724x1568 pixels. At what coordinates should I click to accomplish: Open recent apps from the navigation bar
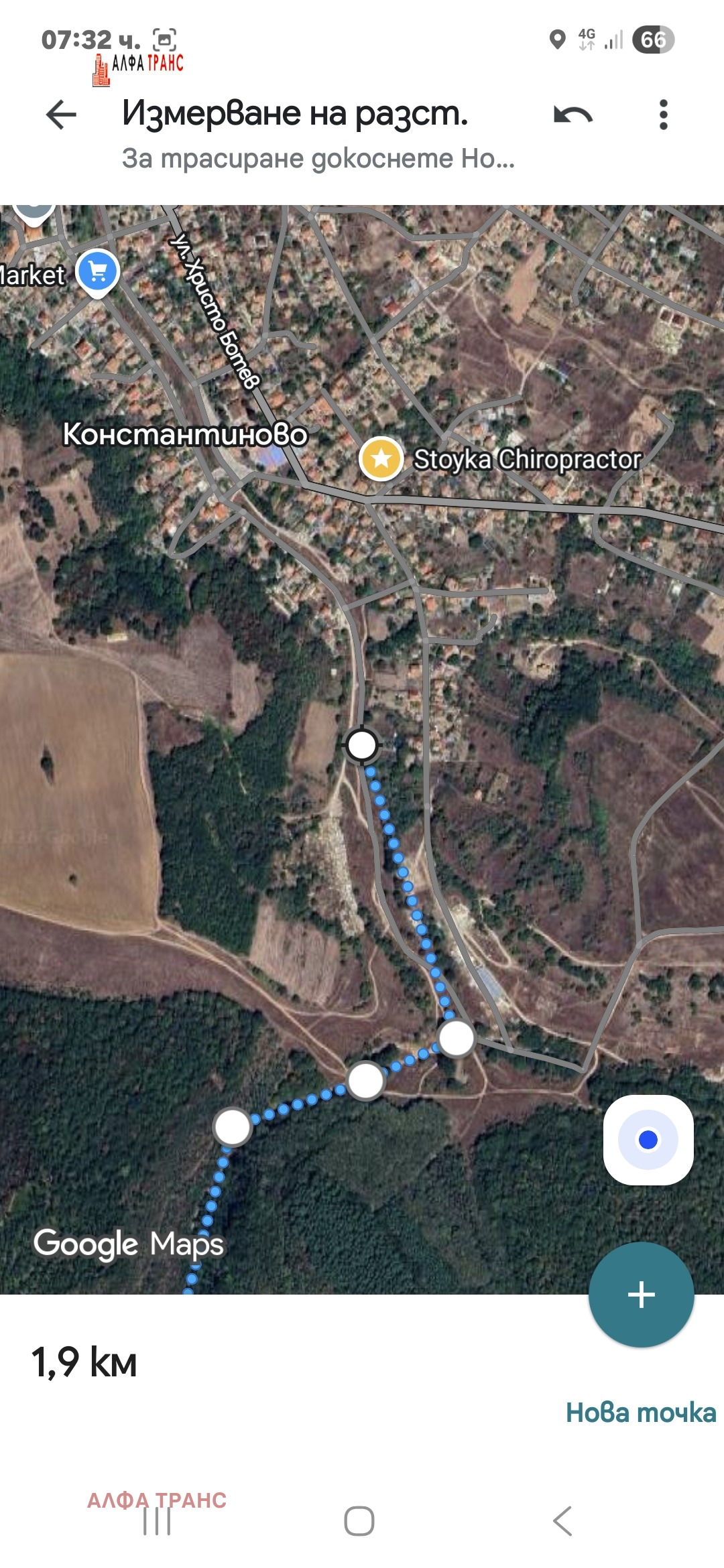pos(158,1521)
